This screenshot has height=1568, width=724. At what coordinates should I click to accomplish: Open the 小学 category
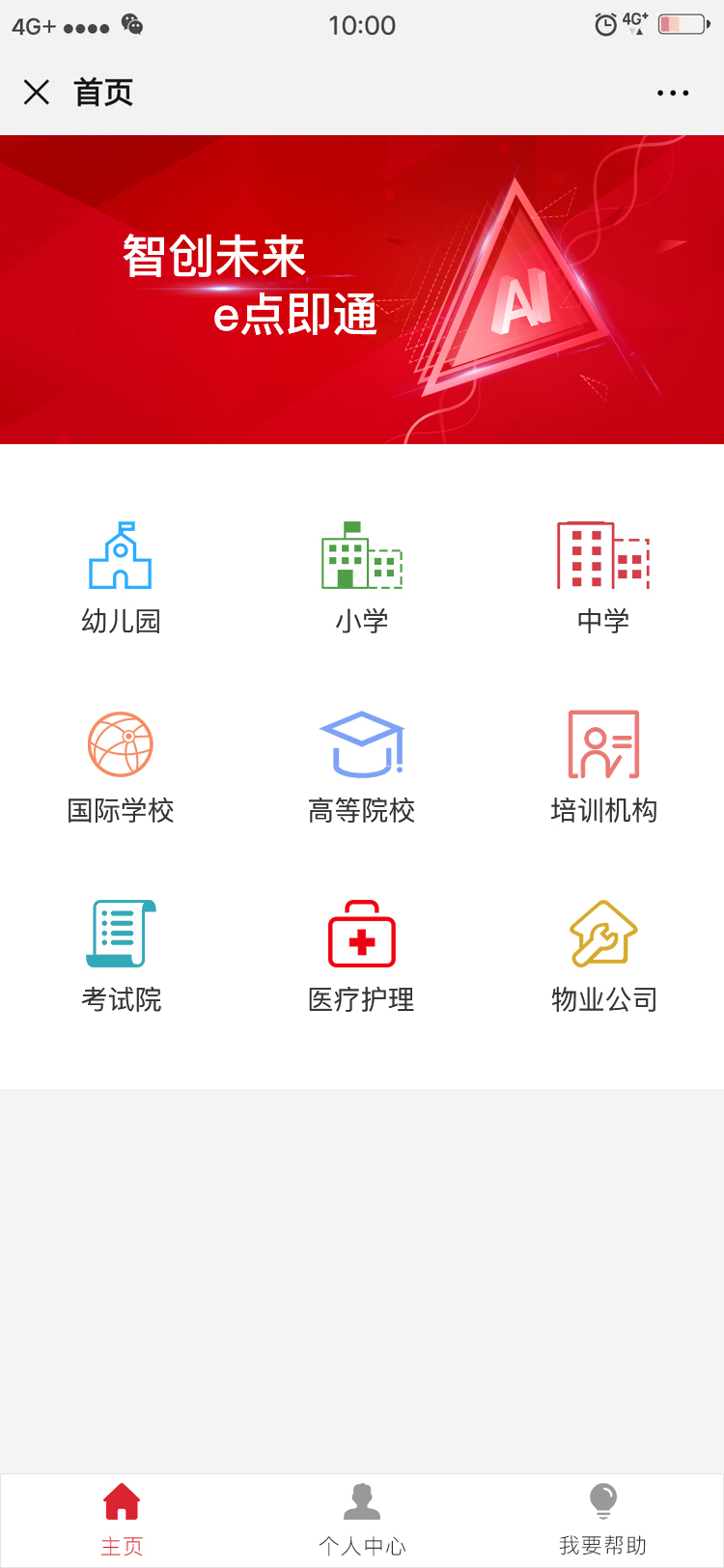(362, 576)
